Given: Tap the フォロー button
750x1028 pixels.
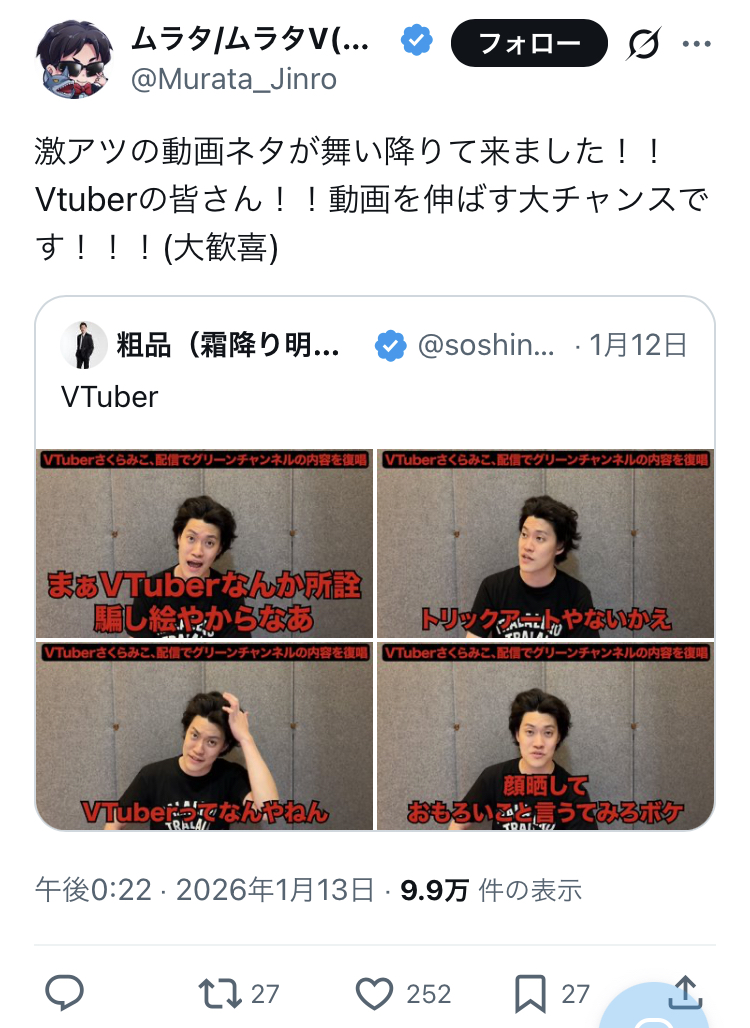Looking at the screenshot, I should [529, 43].
